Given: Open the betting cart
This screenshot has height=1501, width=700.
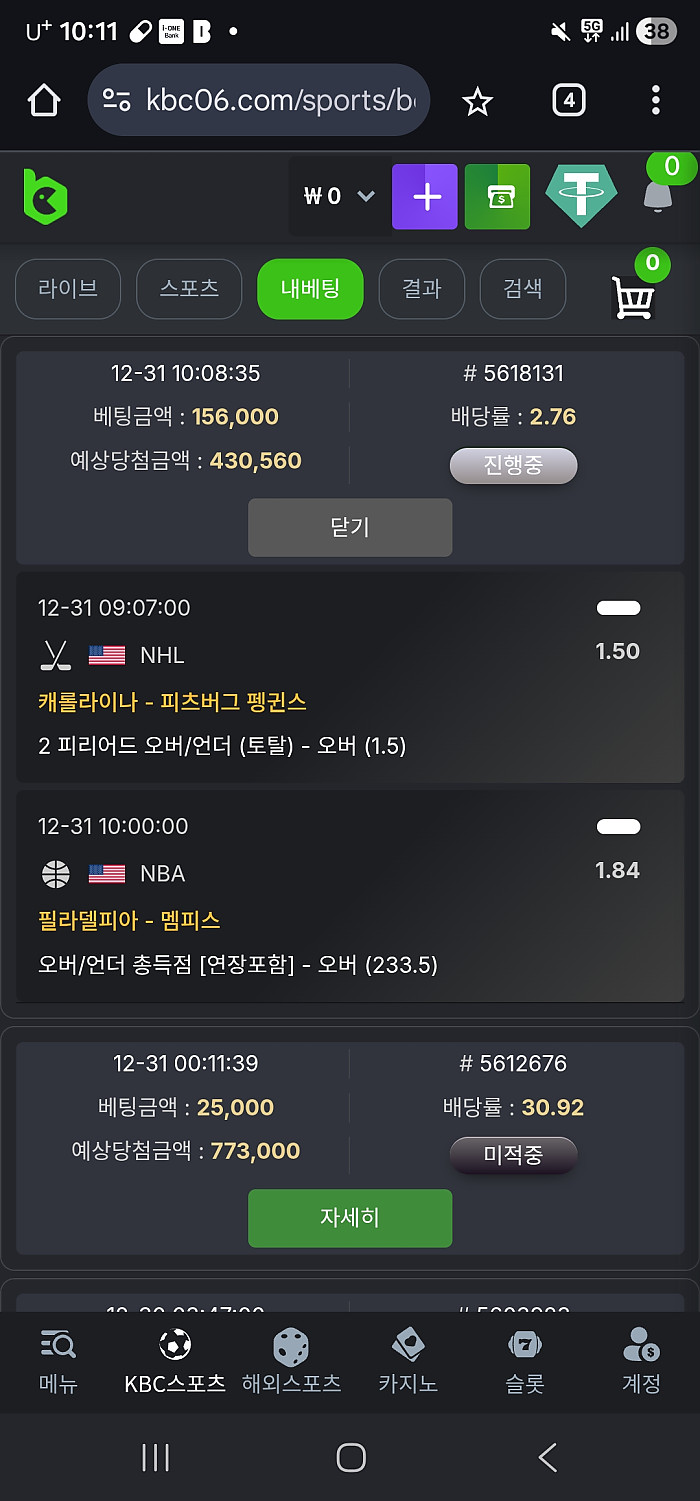Looking at the screenshot, I should tap(634, 295).
